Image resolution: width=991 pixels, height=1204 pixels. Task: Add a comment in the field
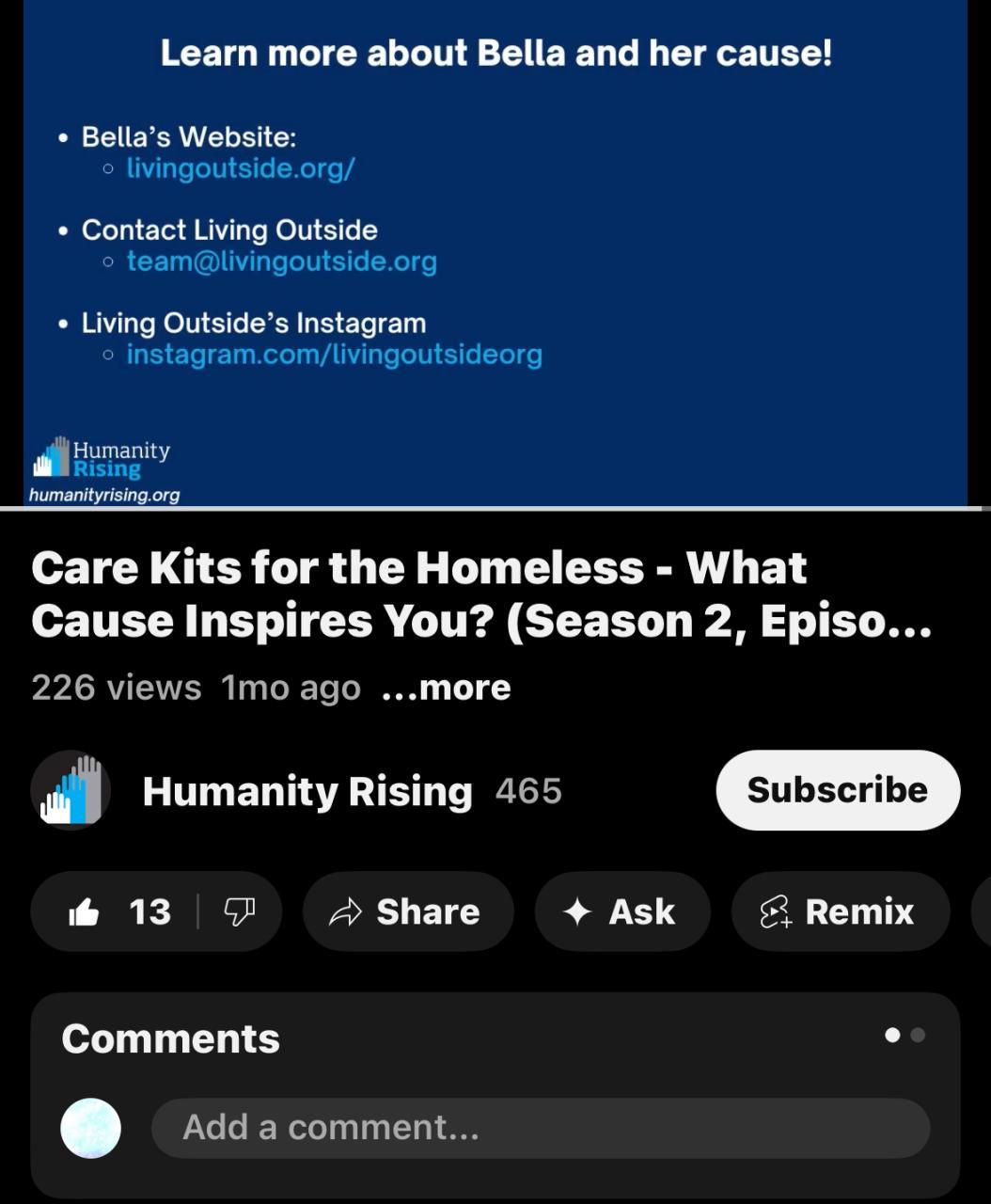click(540, 1127)
